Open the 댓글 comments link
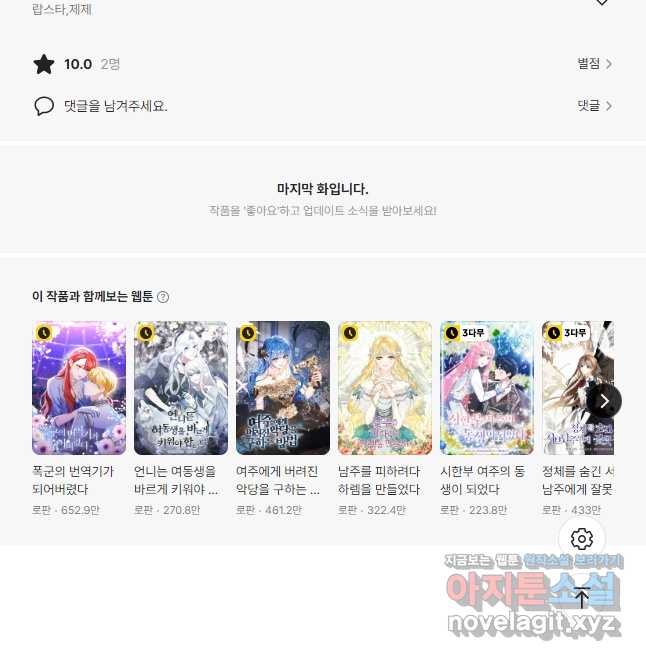Screen dimensions: 646x661 point(594,105)
